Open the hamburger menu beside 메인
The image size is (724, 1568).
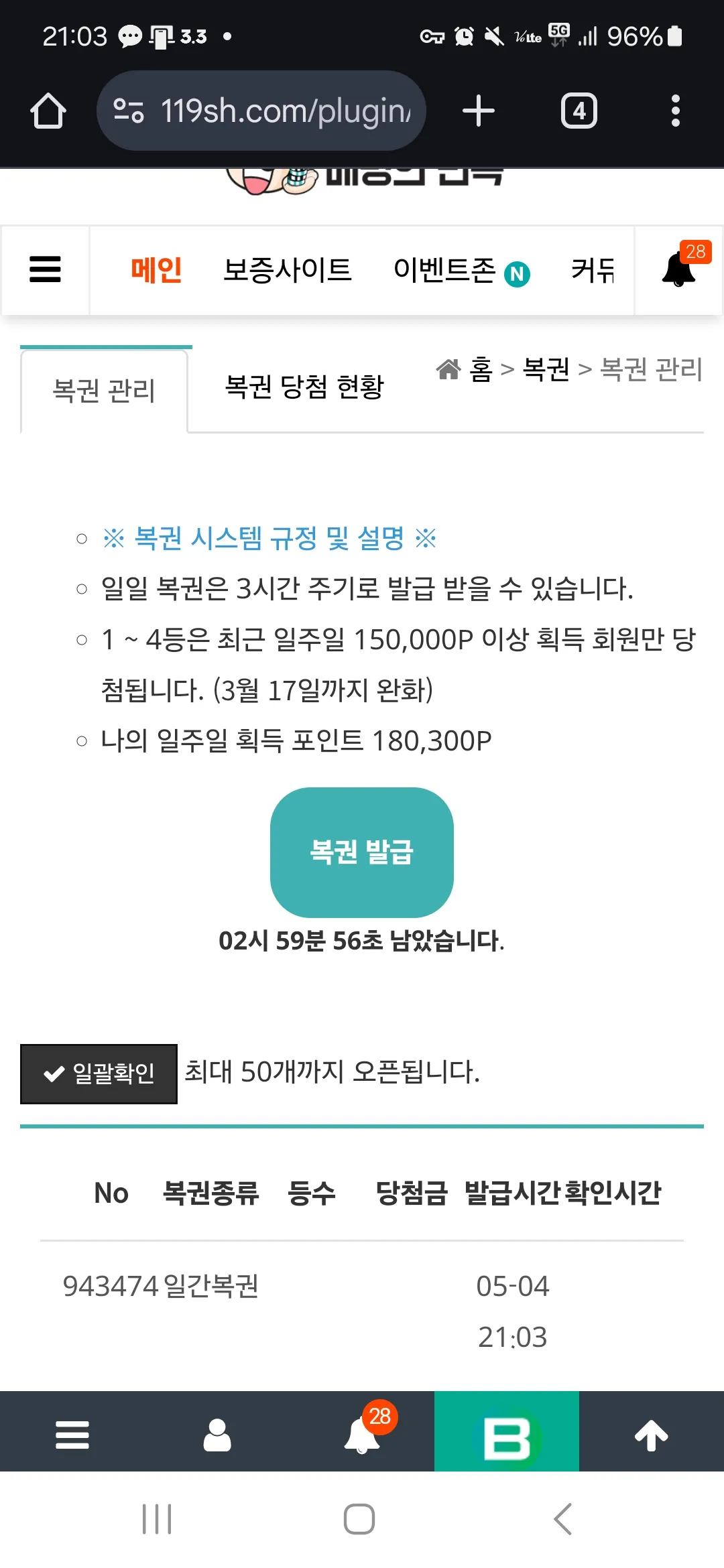(x=45, y=270)
